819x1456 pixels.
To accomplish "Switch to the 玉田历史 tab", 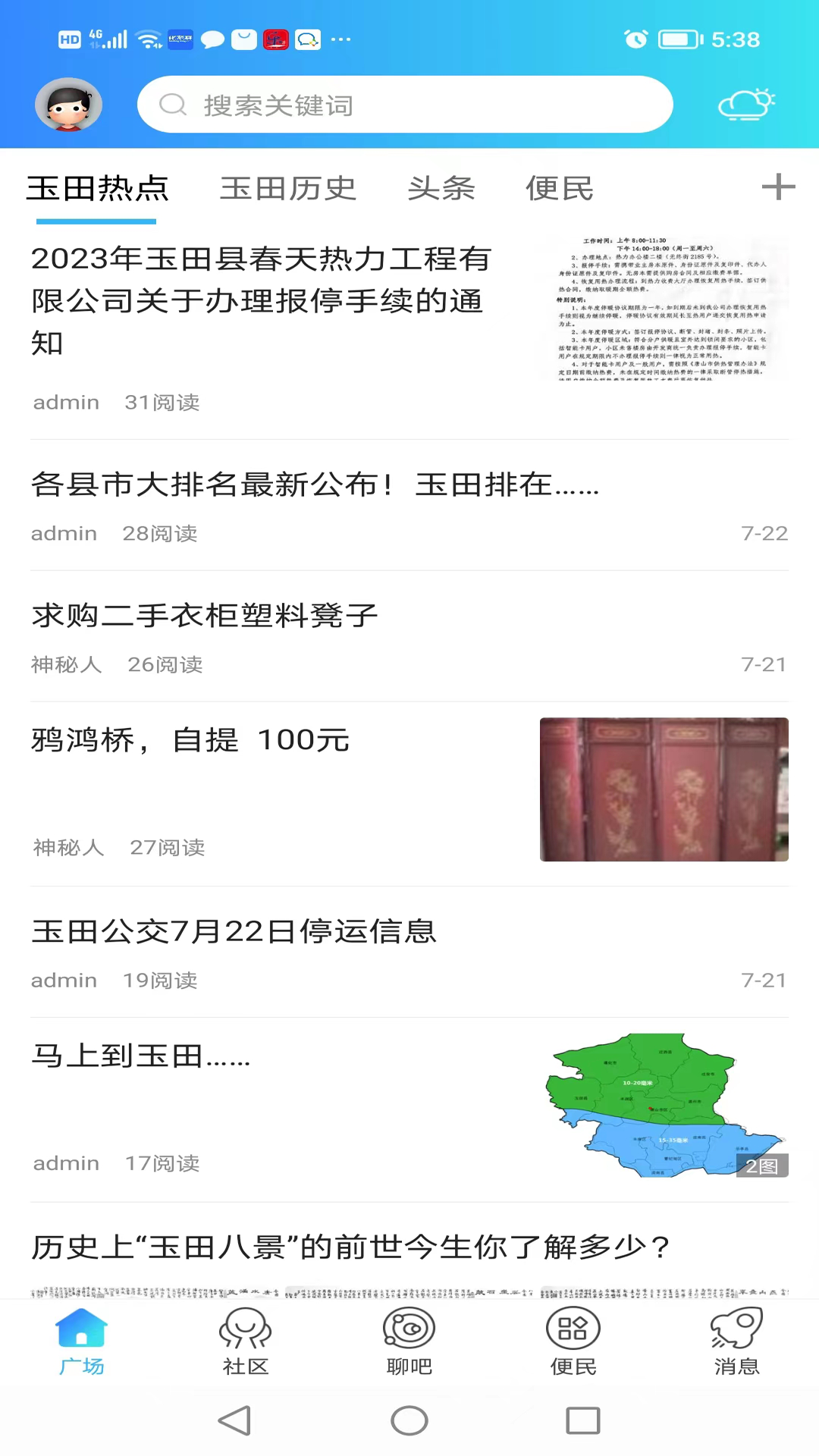I will [x=289, y=189].
